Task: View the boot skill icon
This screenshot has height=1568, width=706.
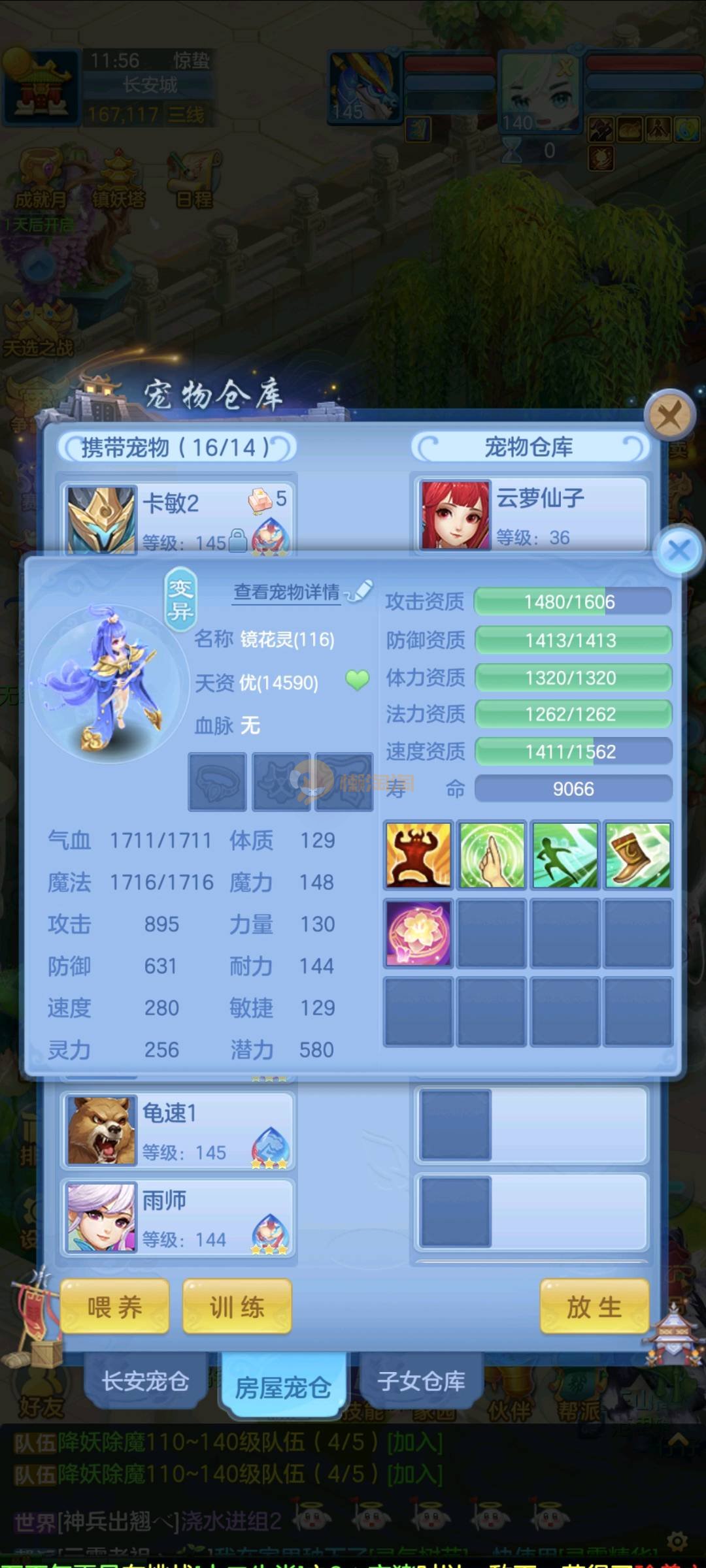Action: pyautogui.click(x=638, y=855)
